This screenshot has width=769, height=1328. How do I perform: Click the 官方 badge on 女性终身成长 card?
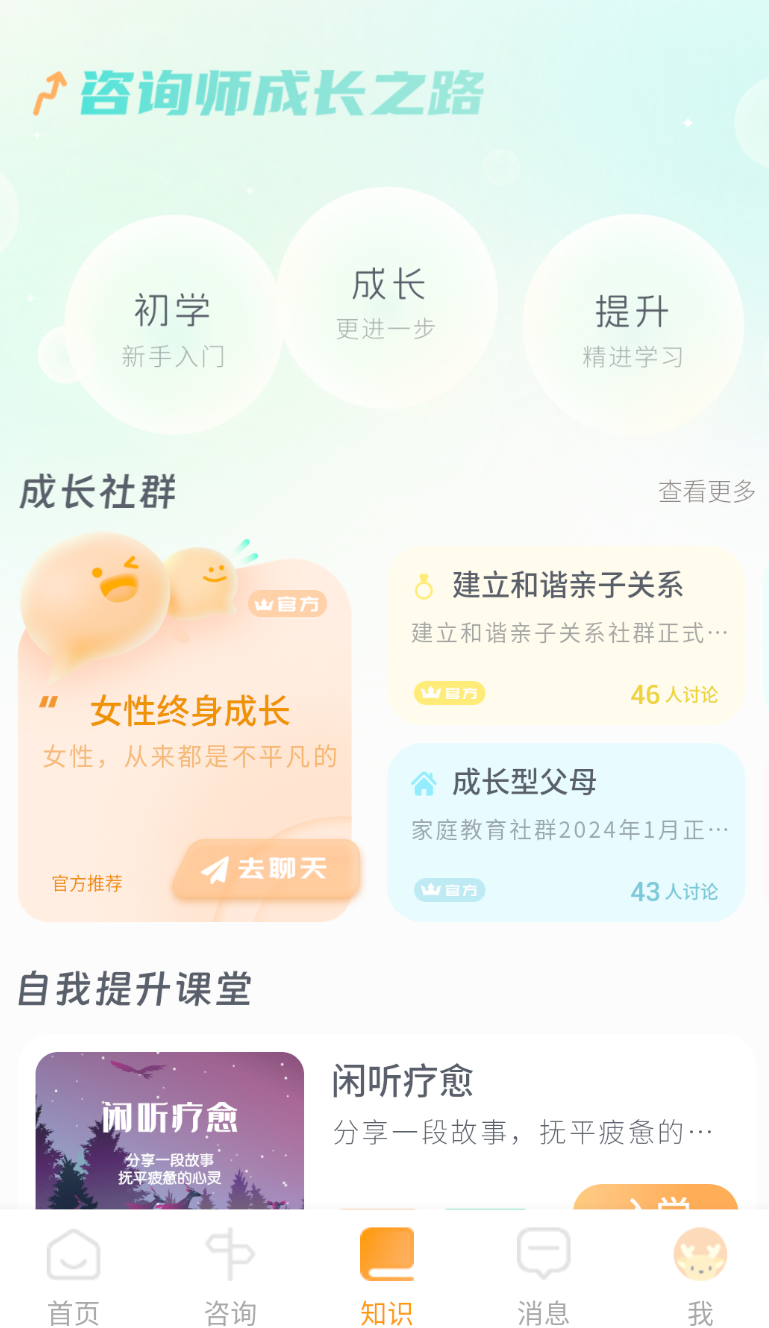pyautogui.click(x=288, y=604)
